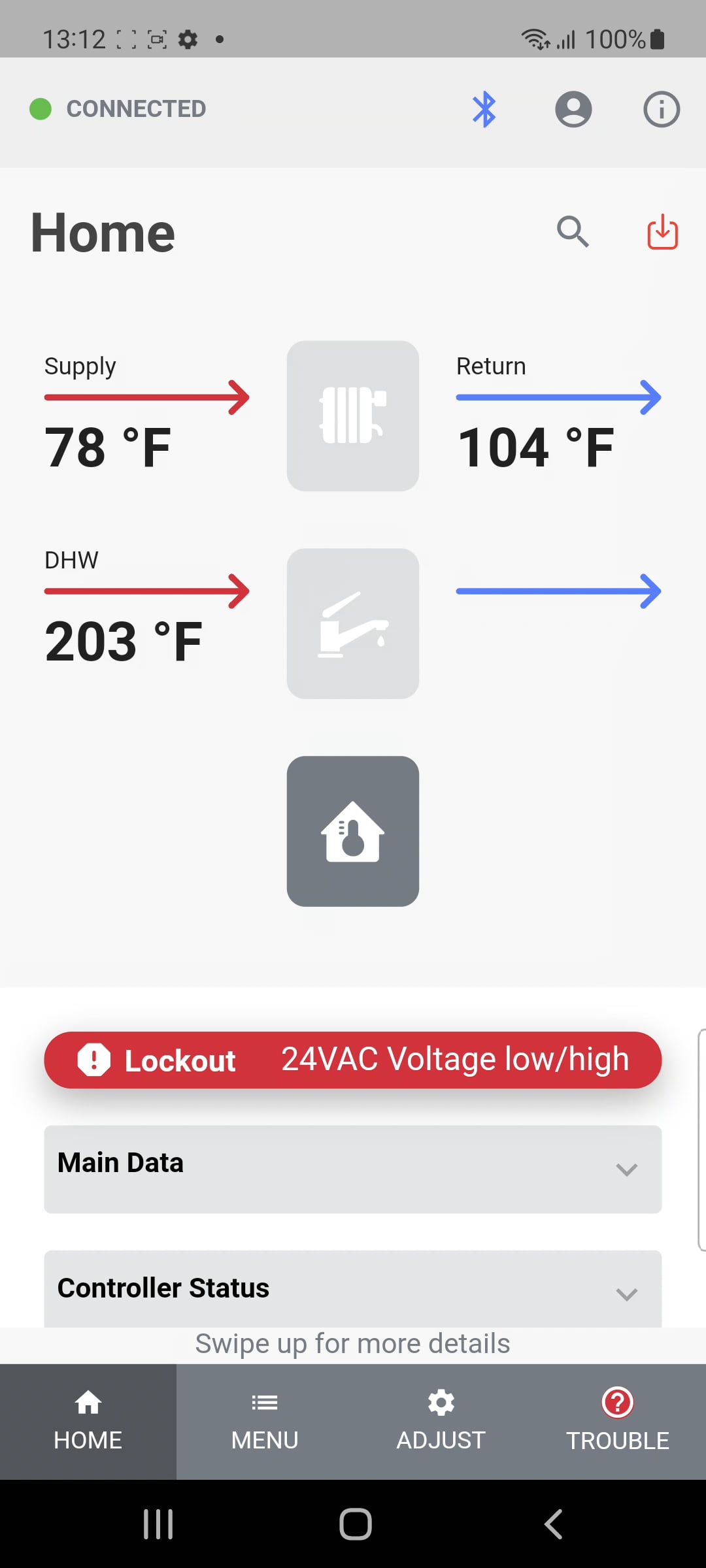Open the DHW faucet tile
This screenshot has height=1568, width=706.
(353, 623)
